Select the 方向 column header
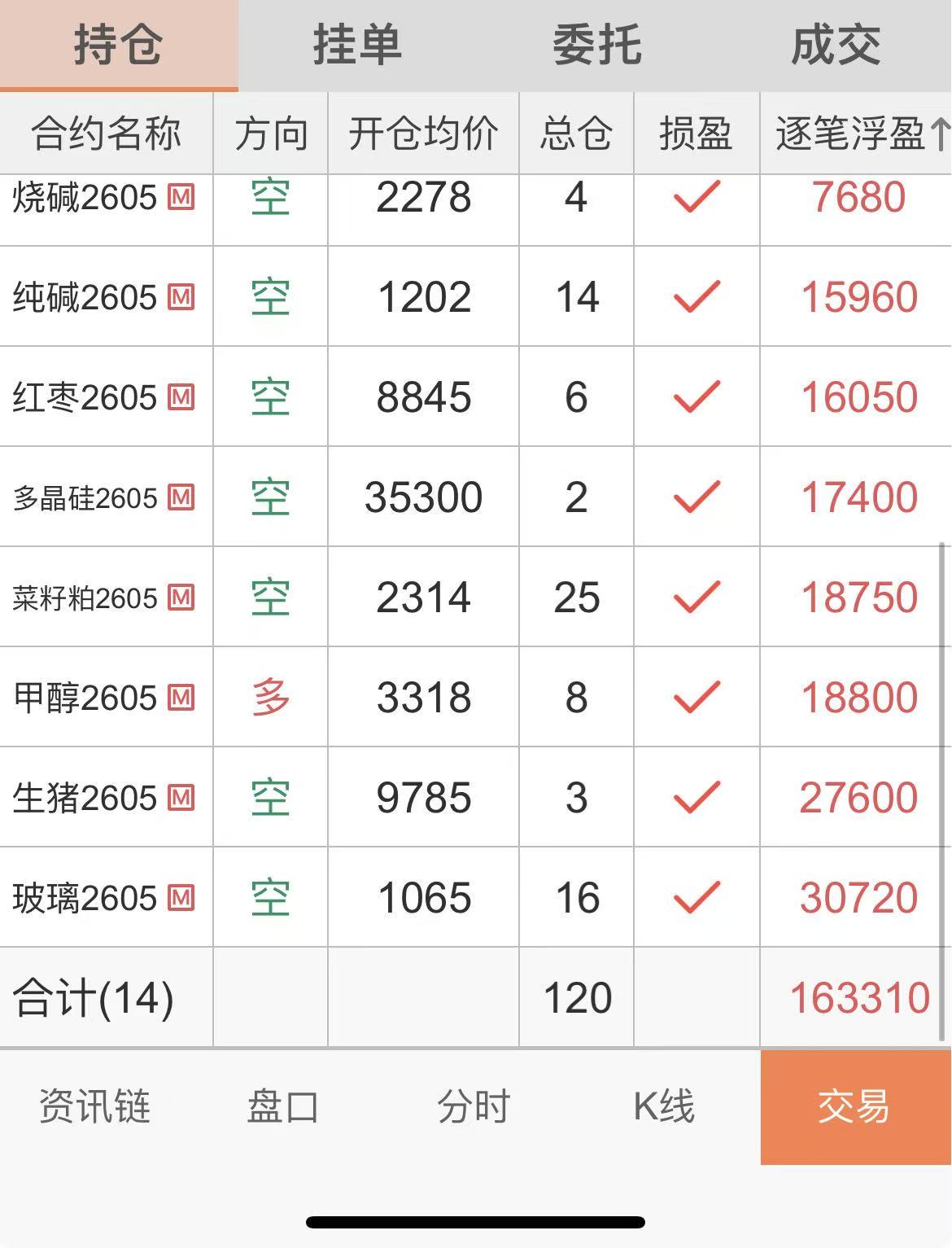 coord(271,130)
